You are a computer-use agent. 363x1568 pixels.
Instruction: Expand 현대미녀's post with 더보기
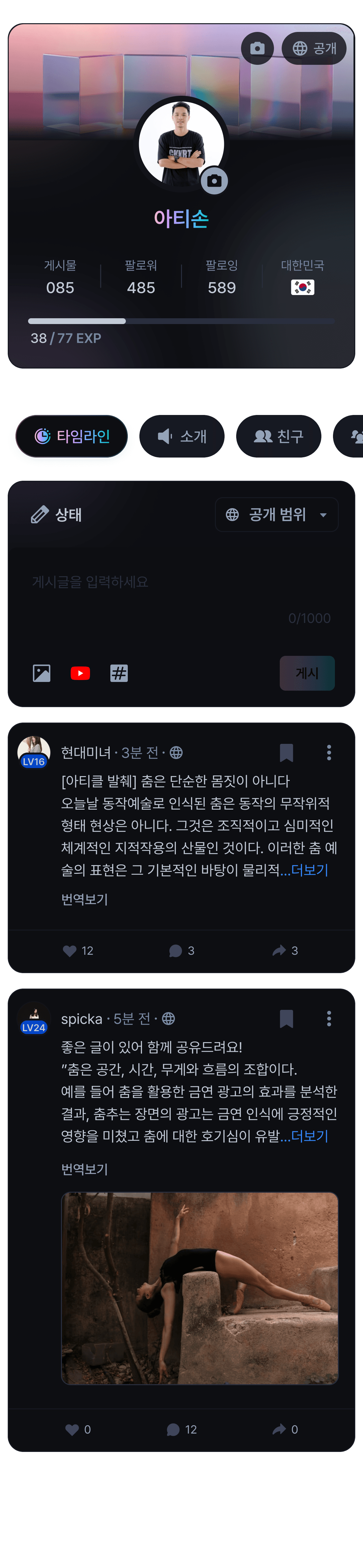coord(309,870)
